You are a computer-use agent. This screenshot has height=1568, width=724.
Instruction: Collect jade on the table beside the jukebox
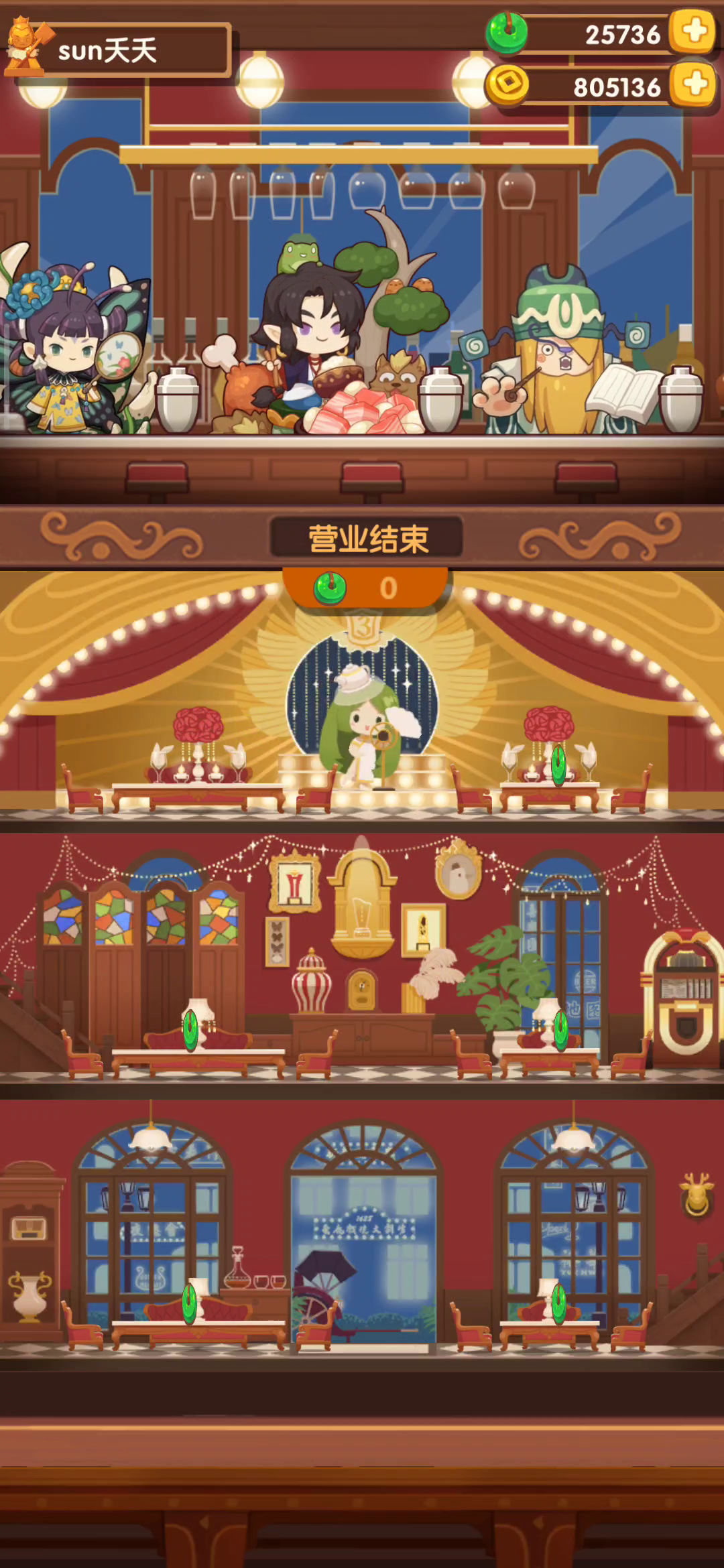pyautogui.click(x=560, y=1028)
